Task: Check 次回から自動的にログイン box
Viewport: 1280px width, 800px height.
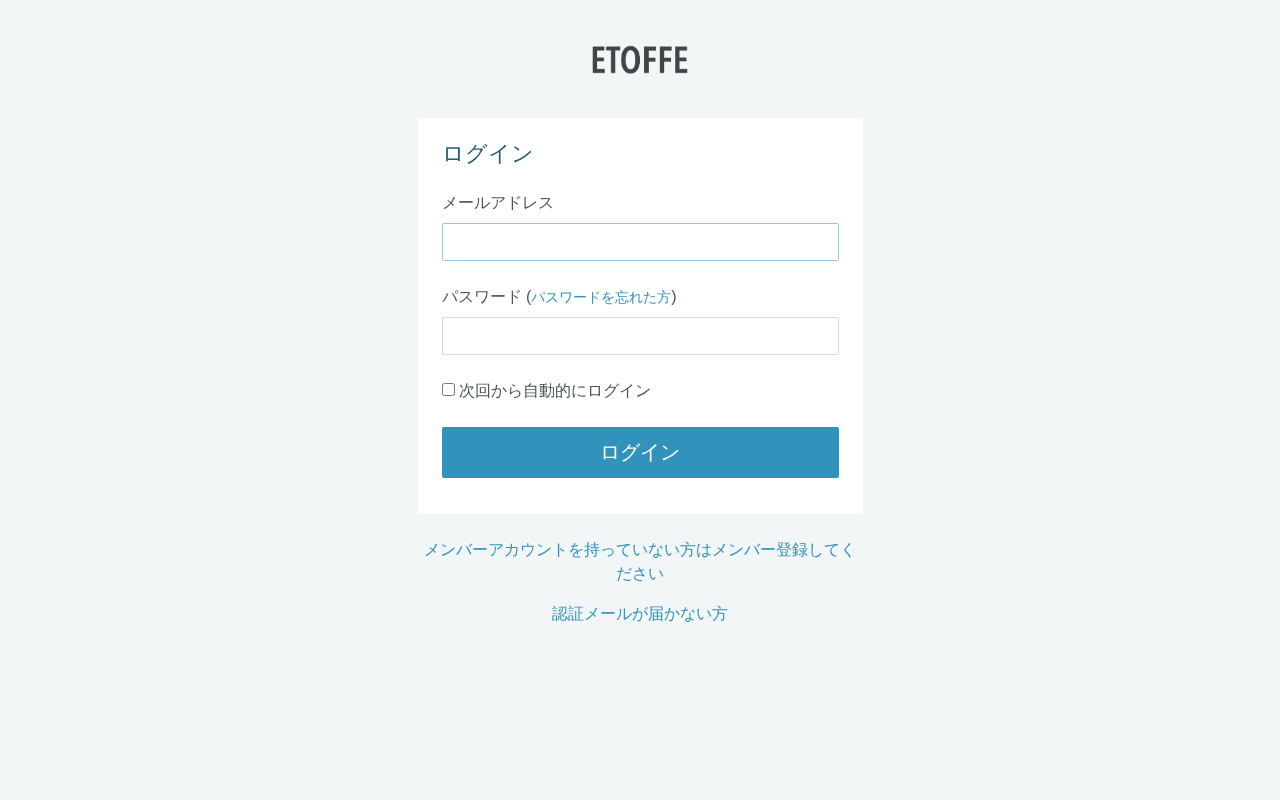Action: (448, 390)
